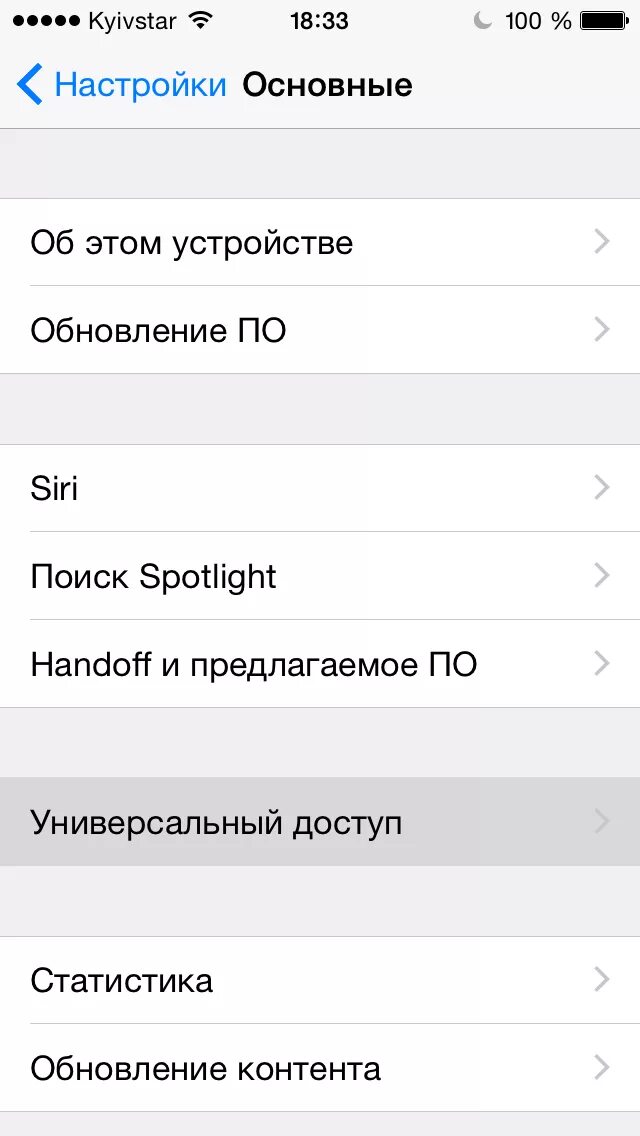Screen dimensions: 640x1136
Task: Open Обновление ПО
Action: point(320,330)
